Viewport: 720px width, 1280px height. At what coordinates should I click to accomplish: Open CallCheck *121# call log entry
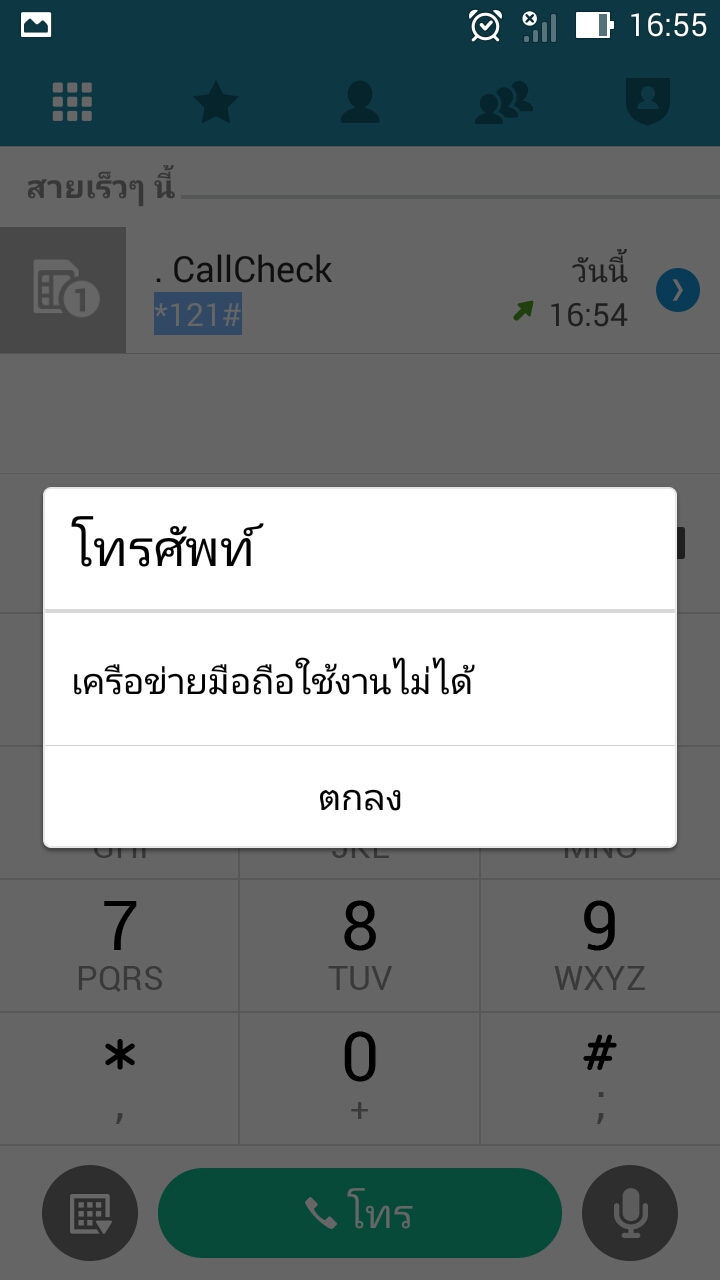pos(330,290)
